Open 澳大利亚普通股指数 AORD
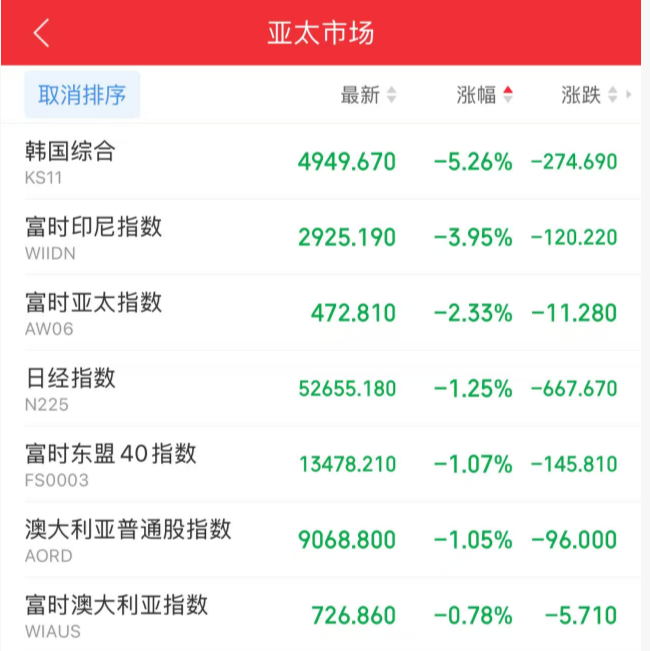 [128, 539]
